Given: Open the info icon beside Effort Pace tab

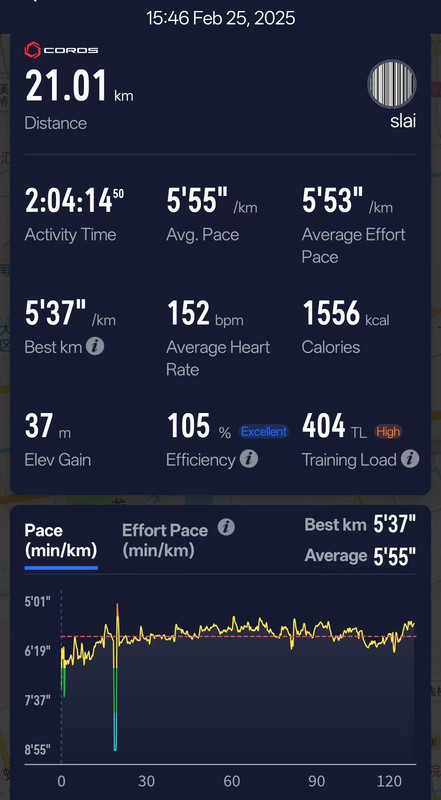Looking at the screenshot, I should point(226,528).
